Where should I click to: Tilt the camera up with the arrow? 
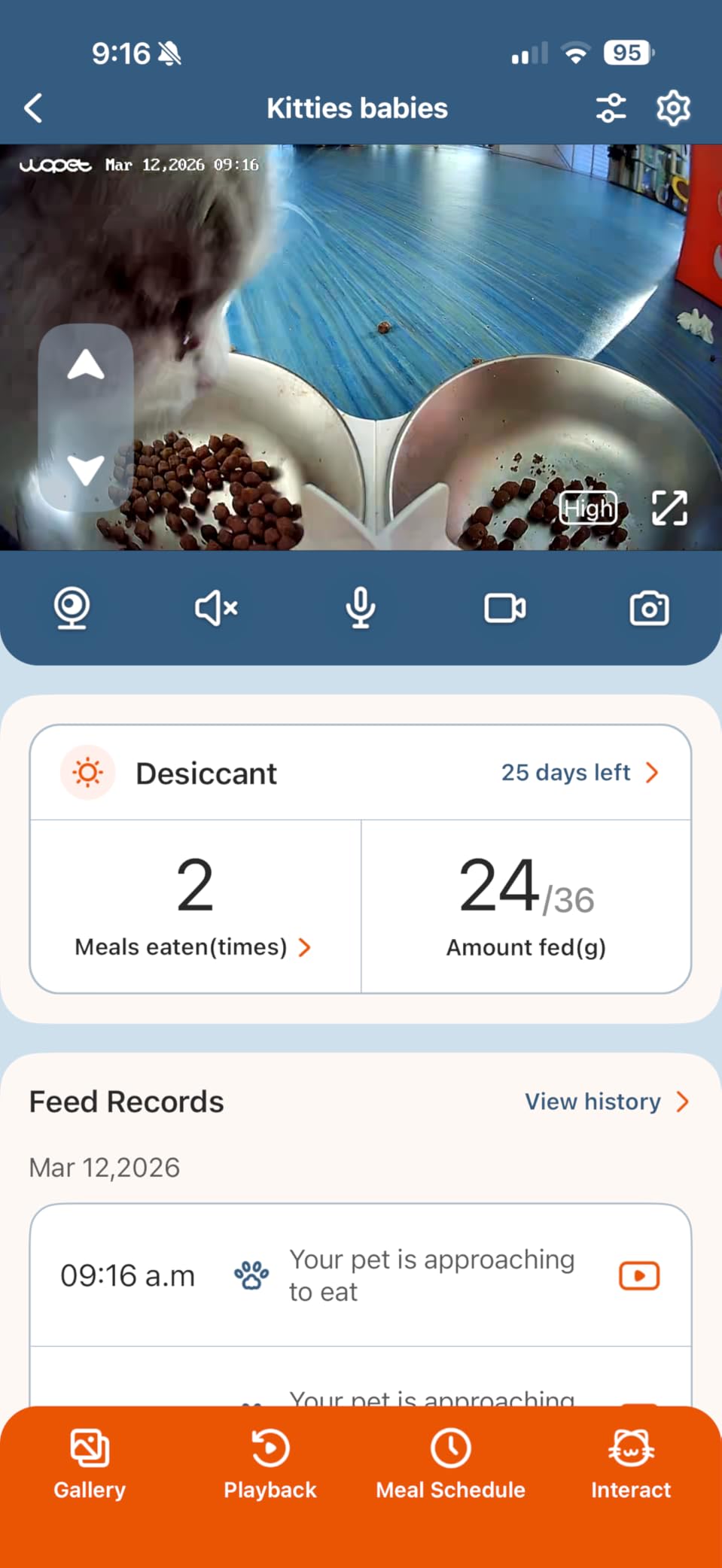(86, 365)
